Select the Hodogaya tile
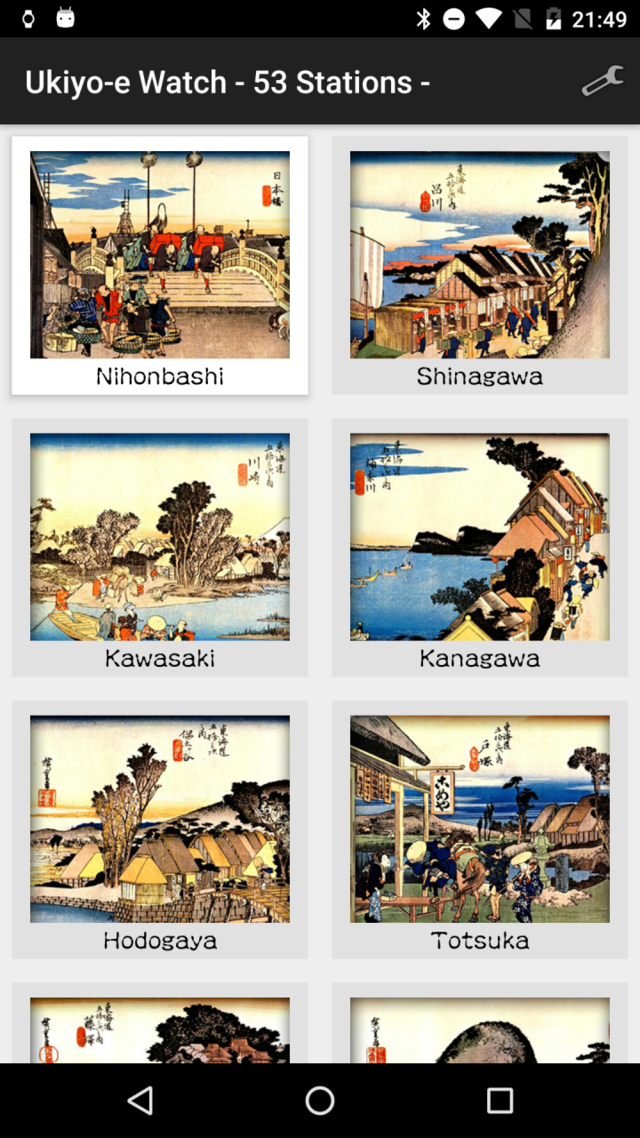The width and height of the screenshot is (640, 1138). [160, 829]
